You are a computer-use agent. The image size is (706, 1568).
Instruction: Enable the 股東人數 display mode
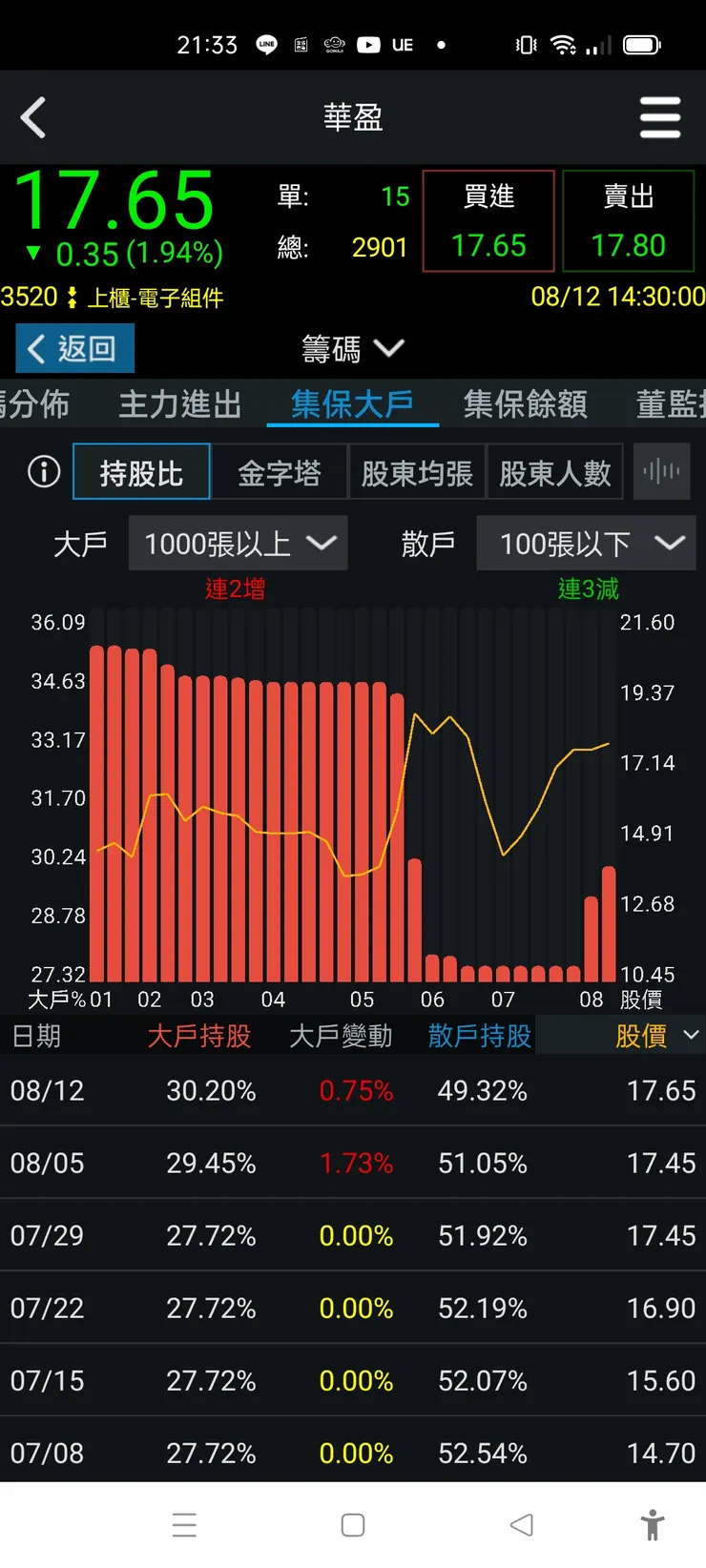point(555,471)
